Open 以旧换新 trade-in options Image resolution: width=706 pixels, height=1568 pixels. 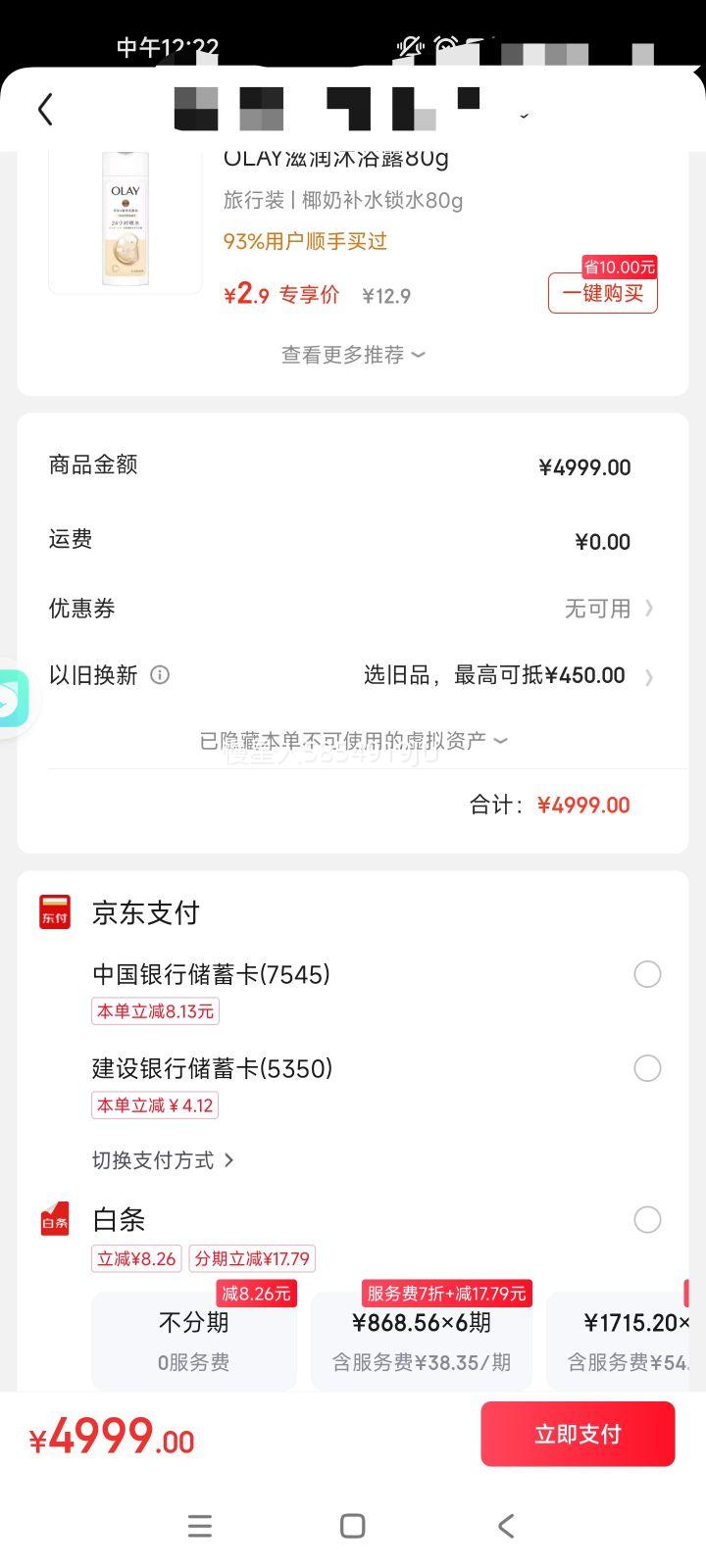(505, 675)
